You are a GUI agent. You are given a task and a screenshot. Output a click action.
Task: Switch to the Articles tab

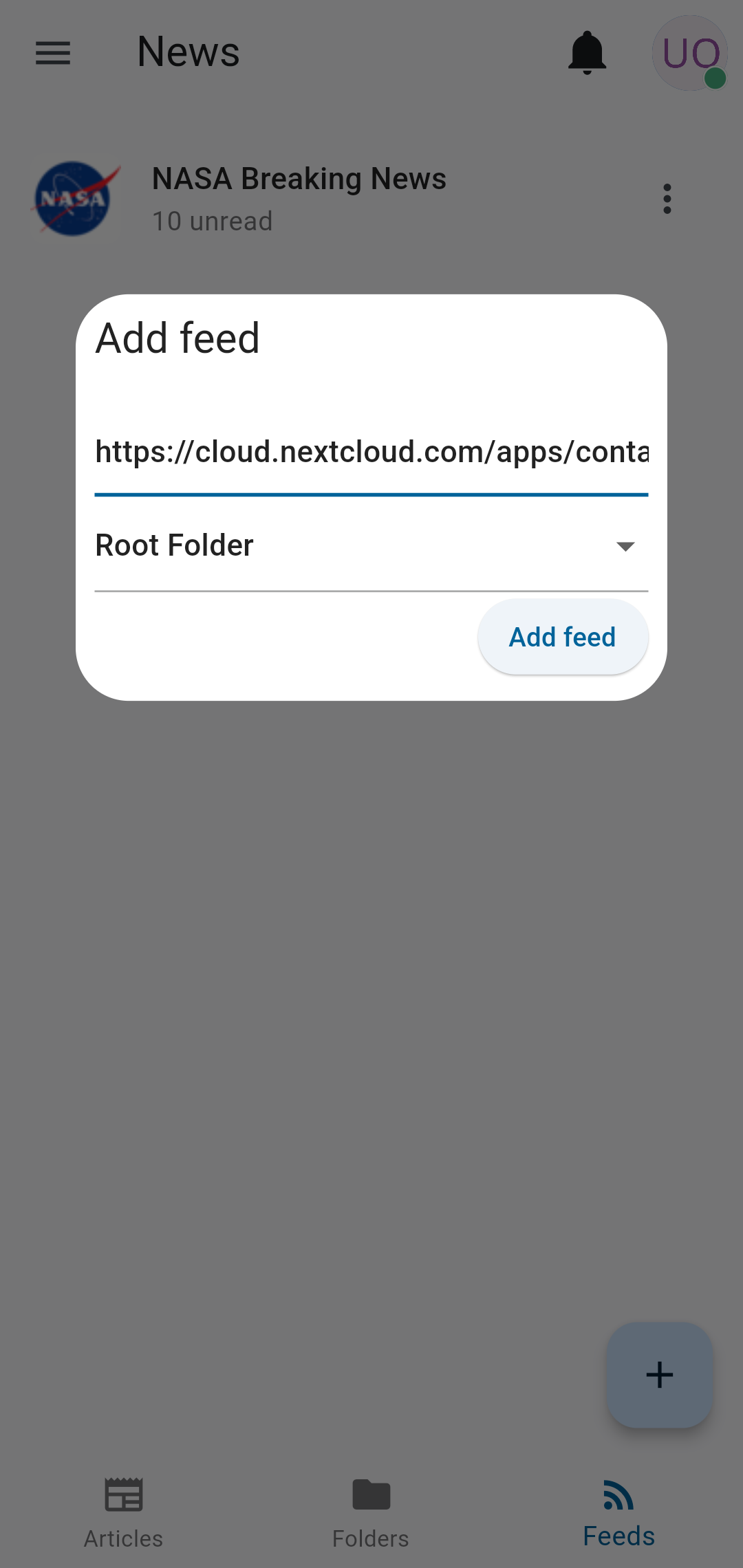click(124, 1513)
